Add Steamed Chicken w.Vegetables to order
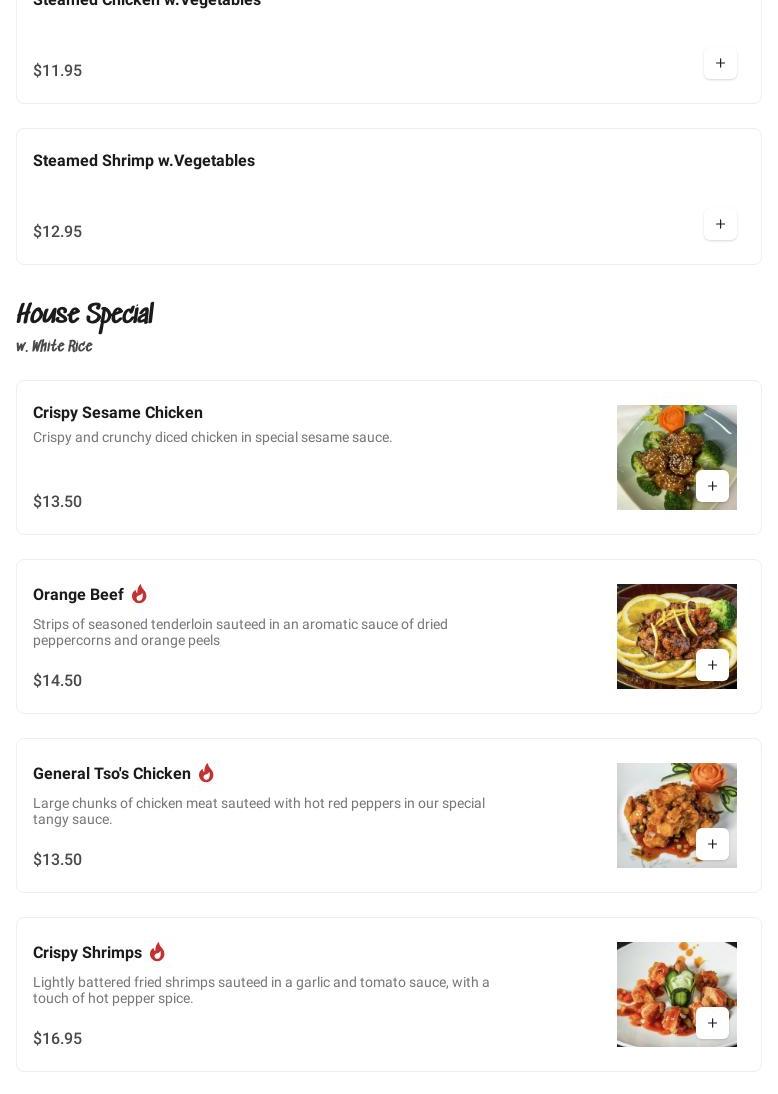 [720, 63]
